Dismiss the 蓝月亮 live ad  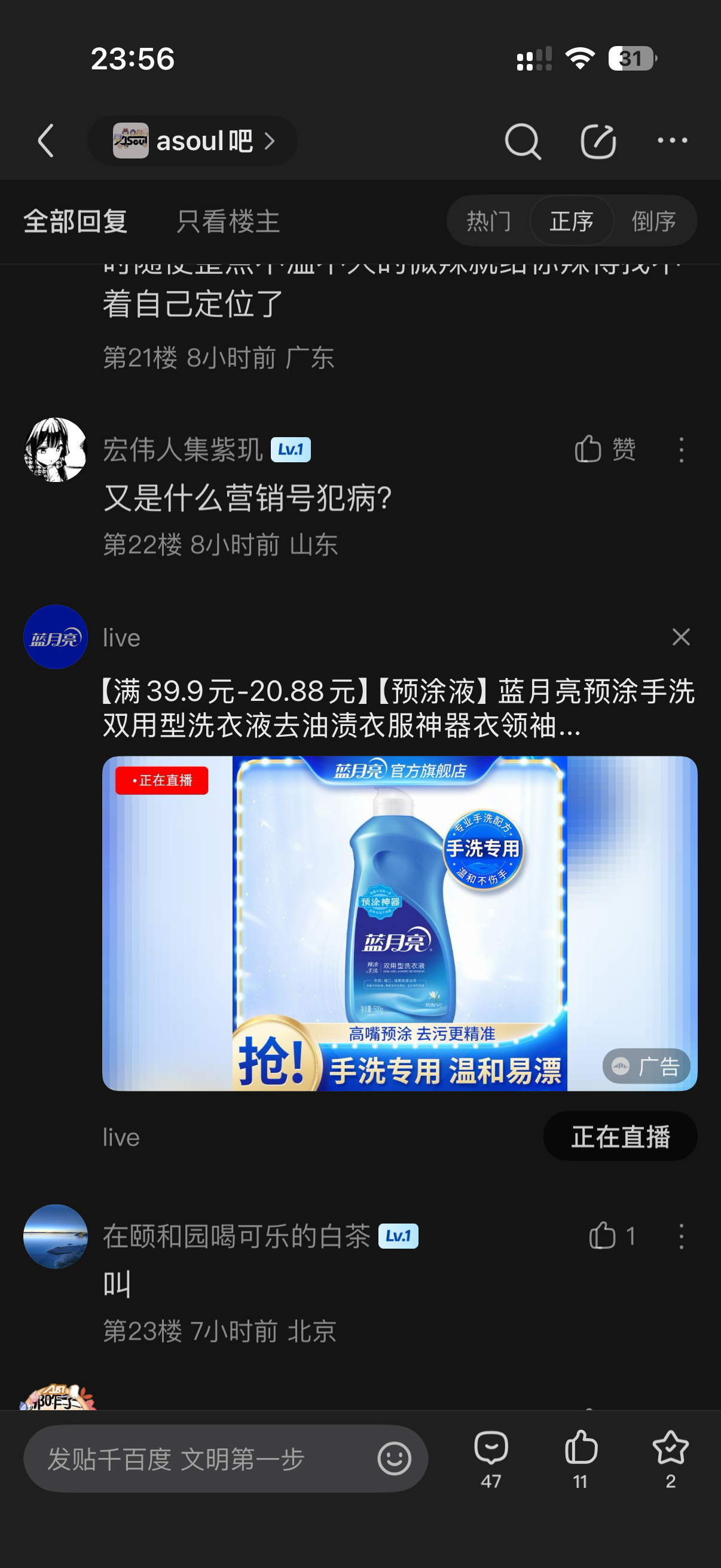[x=681, y=637]
